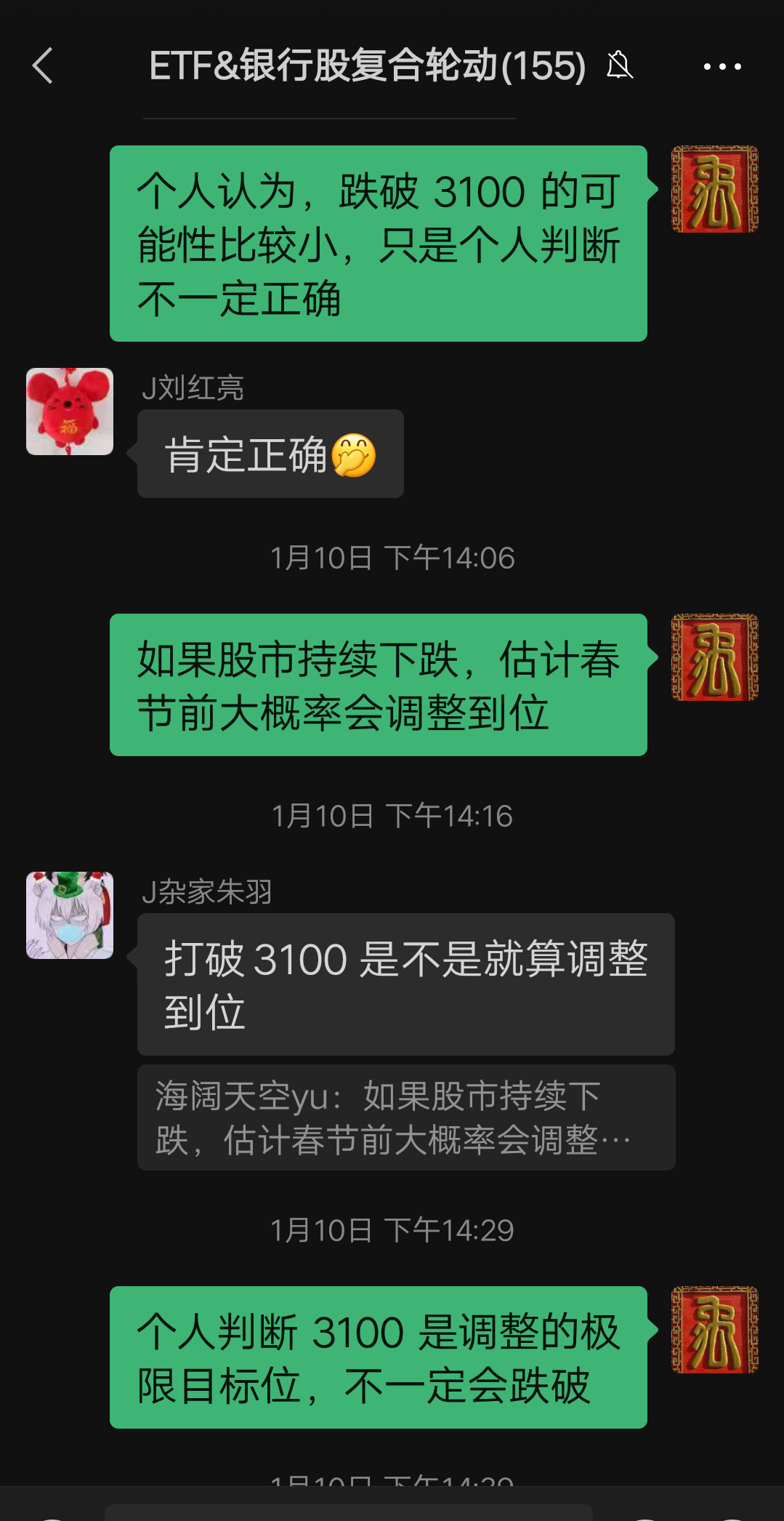Open the group chat overflow menu
The height and width of the screenshot is (1521, 784).
pos(722,67)
